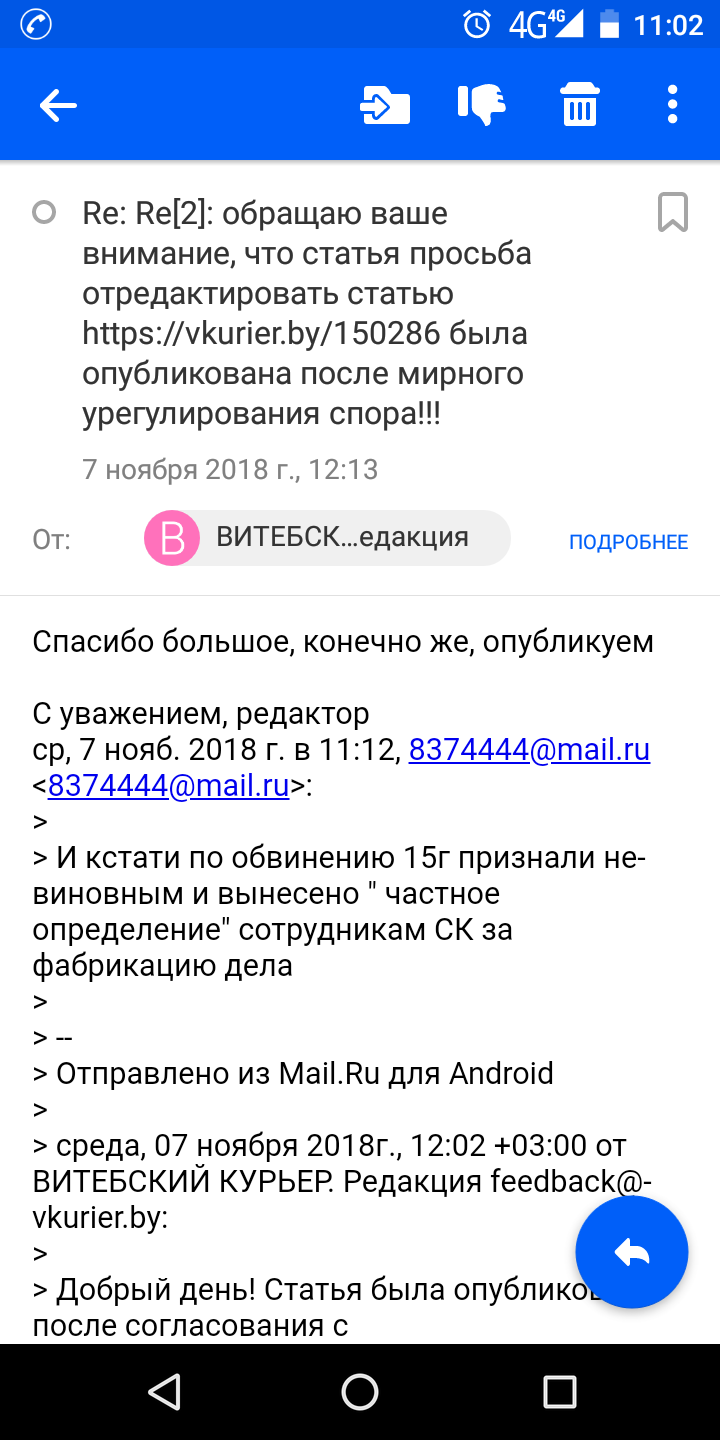720x1440 pixels.
Task: Go back to the inbox list
Action: pos(58,105)
